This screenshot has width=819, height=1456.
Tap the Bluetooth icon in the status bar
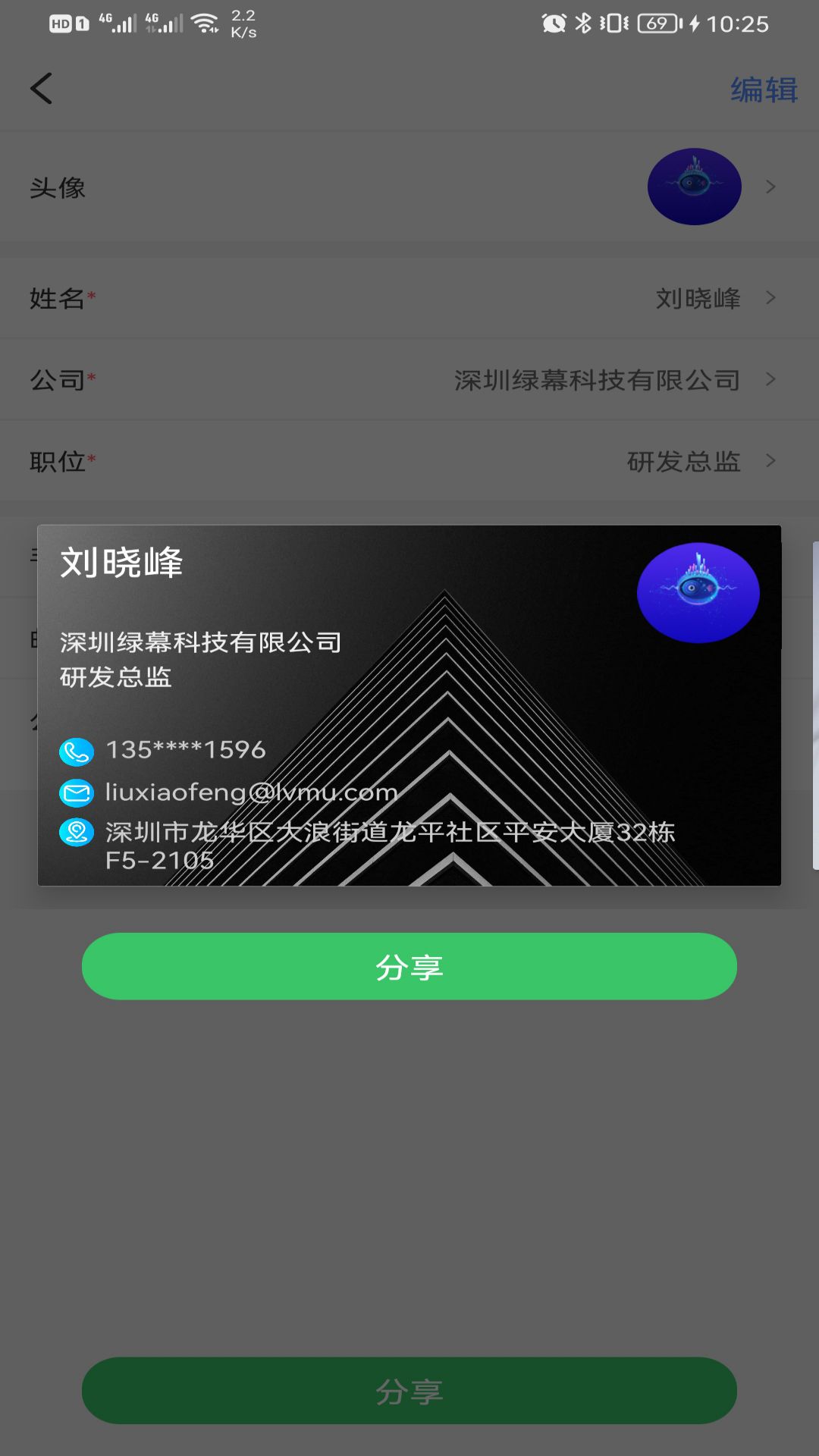pyautogui.click(x=585, y=24)
